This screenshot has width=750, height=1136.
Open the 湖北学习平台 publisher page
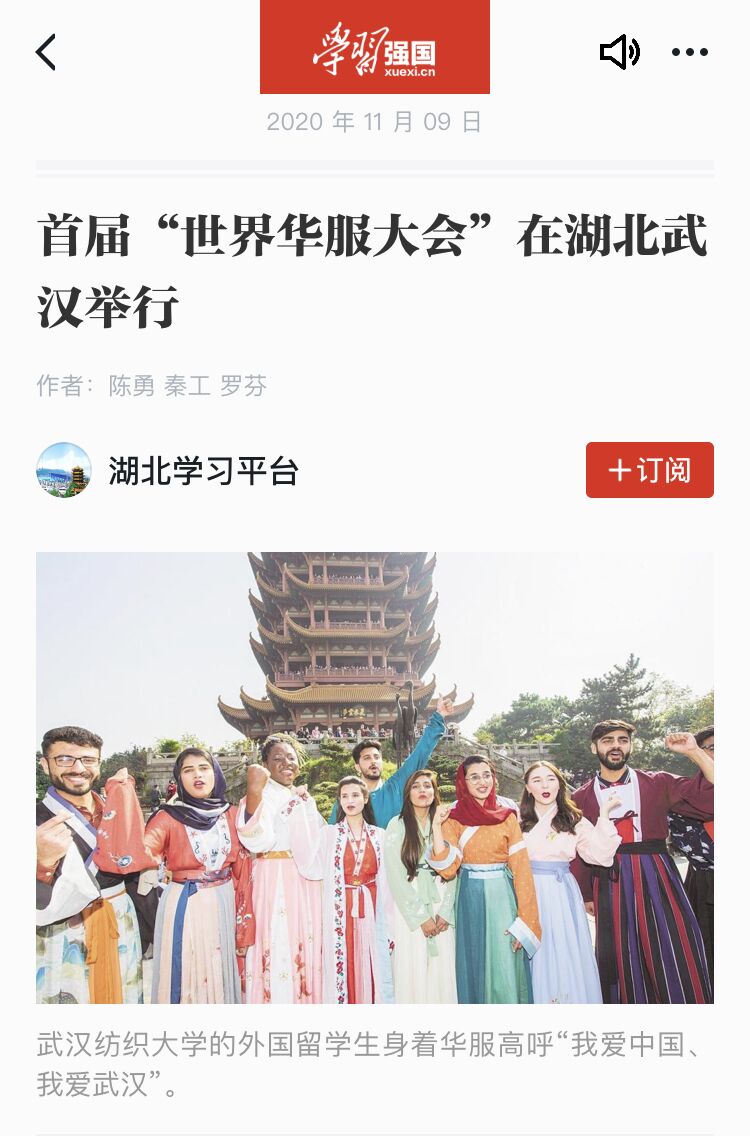coord(203,470)
